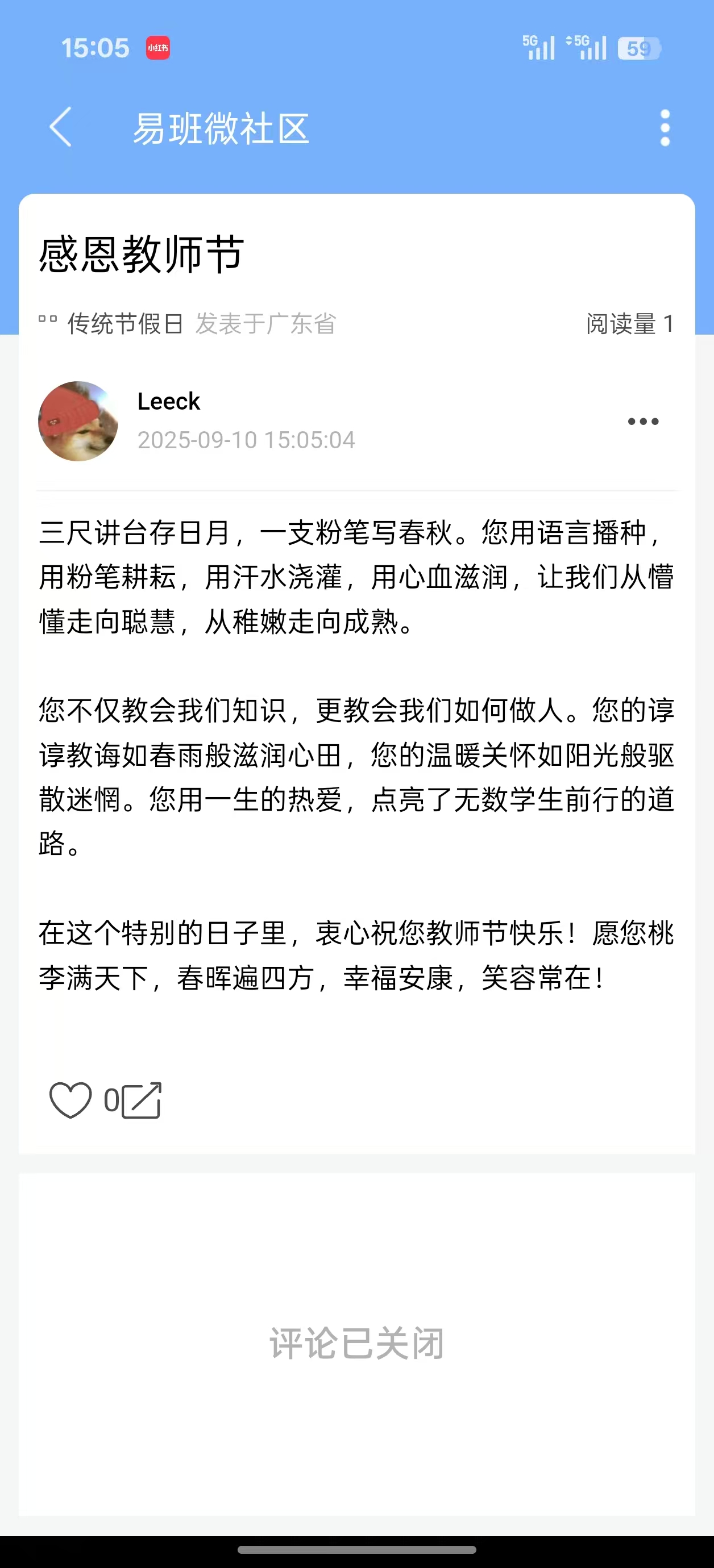Viewport: 714px width, 1568px height.
Task: View Leeck's profile avatar
Action: point(78,421)
